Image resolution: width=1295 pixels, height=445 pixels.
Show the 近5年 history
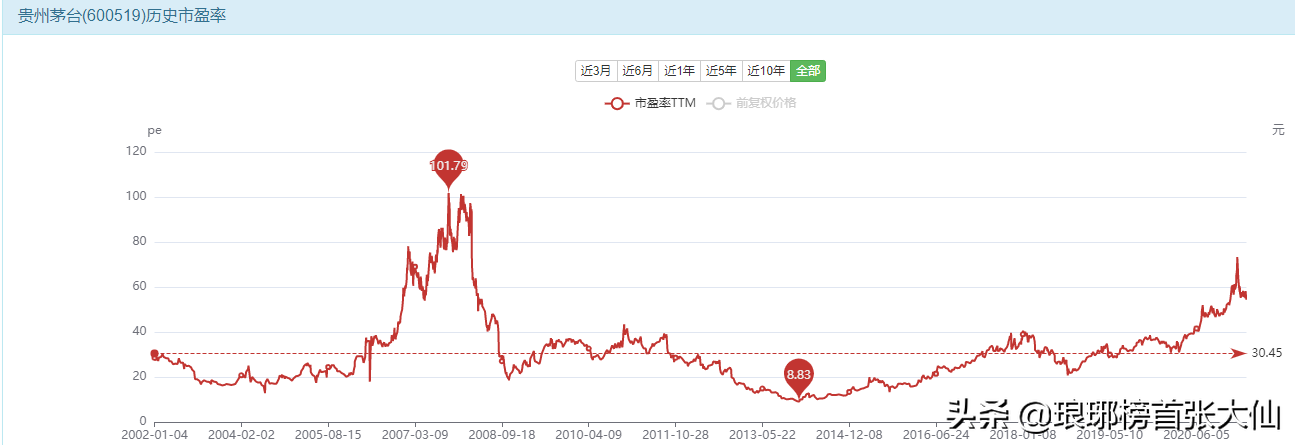pyautogui.click(x=721, y=71)
